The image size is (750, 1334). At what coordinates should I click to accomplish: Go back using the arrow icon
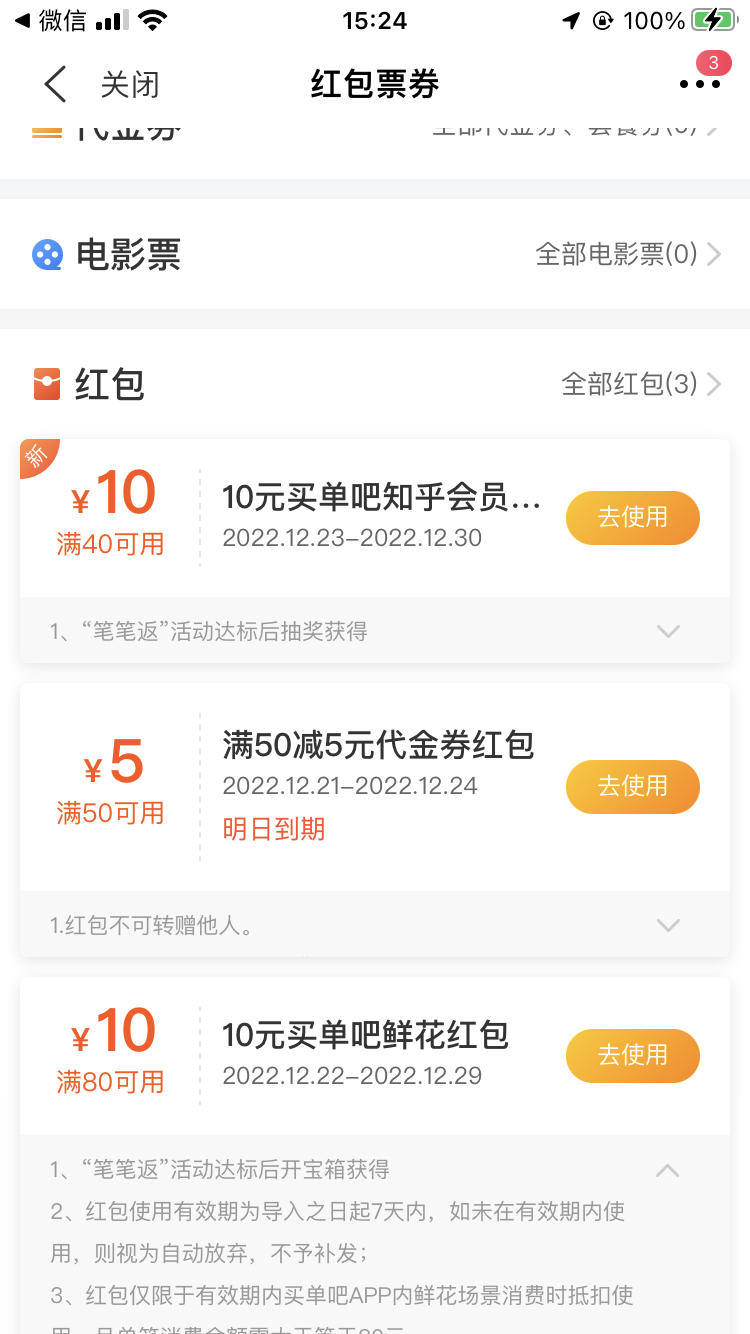pos(56,84)
